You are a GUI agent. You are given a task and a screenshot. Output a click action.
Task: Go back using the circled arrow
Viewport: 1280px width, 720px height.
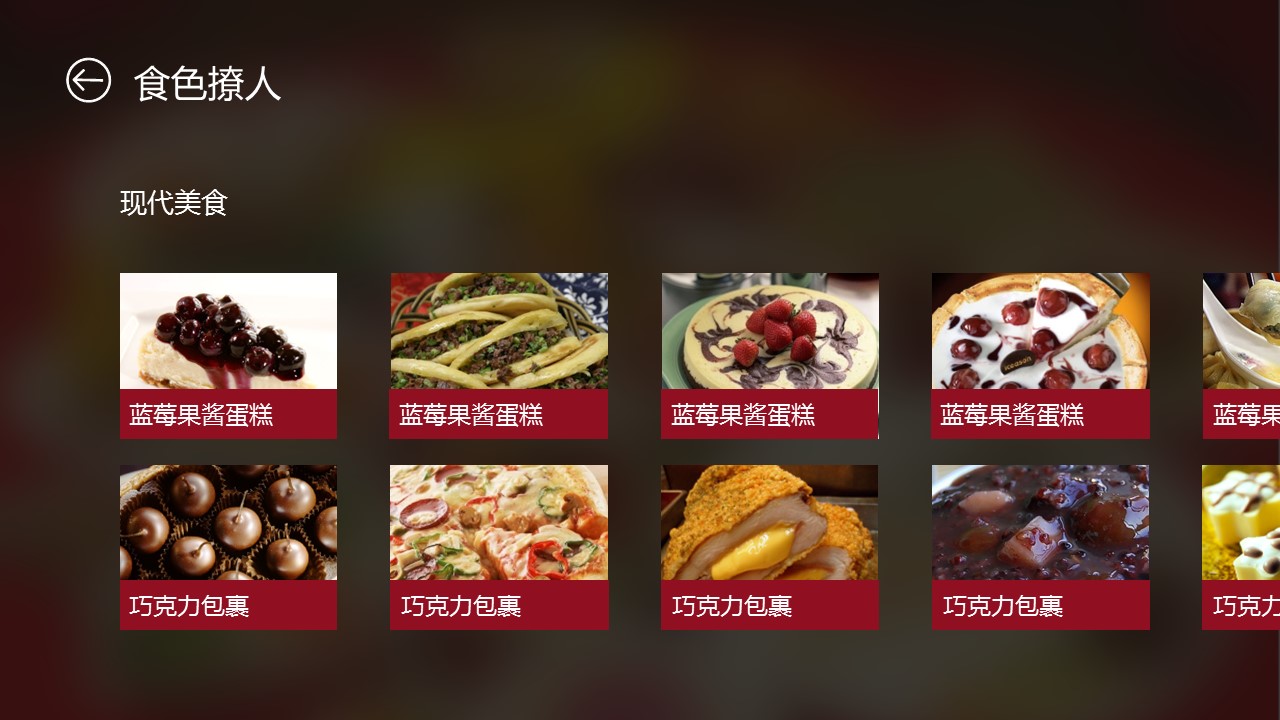click(88, 80)
